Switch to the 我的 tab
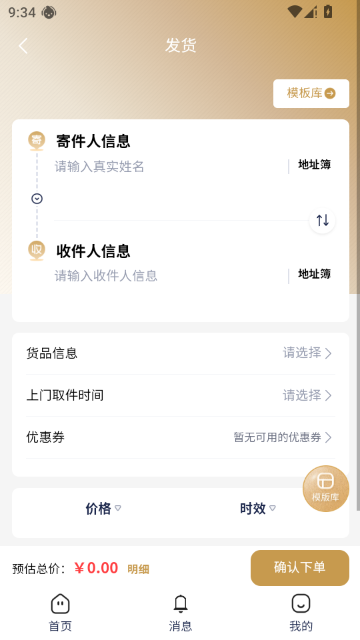This screenshot has height=640, width=360. tap(301, 613)
